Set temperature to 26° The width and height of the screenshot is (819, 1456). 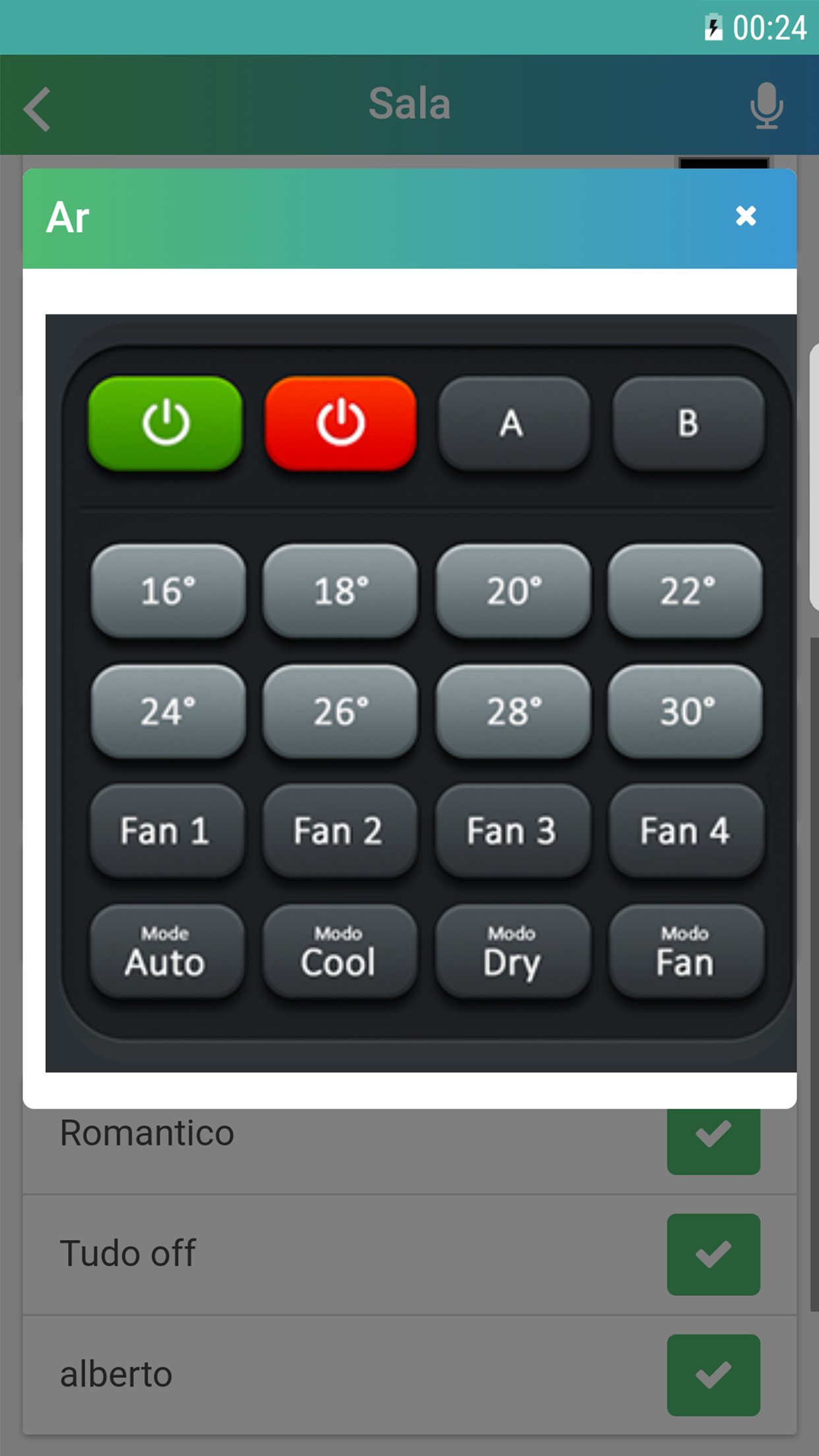[340, 712]
